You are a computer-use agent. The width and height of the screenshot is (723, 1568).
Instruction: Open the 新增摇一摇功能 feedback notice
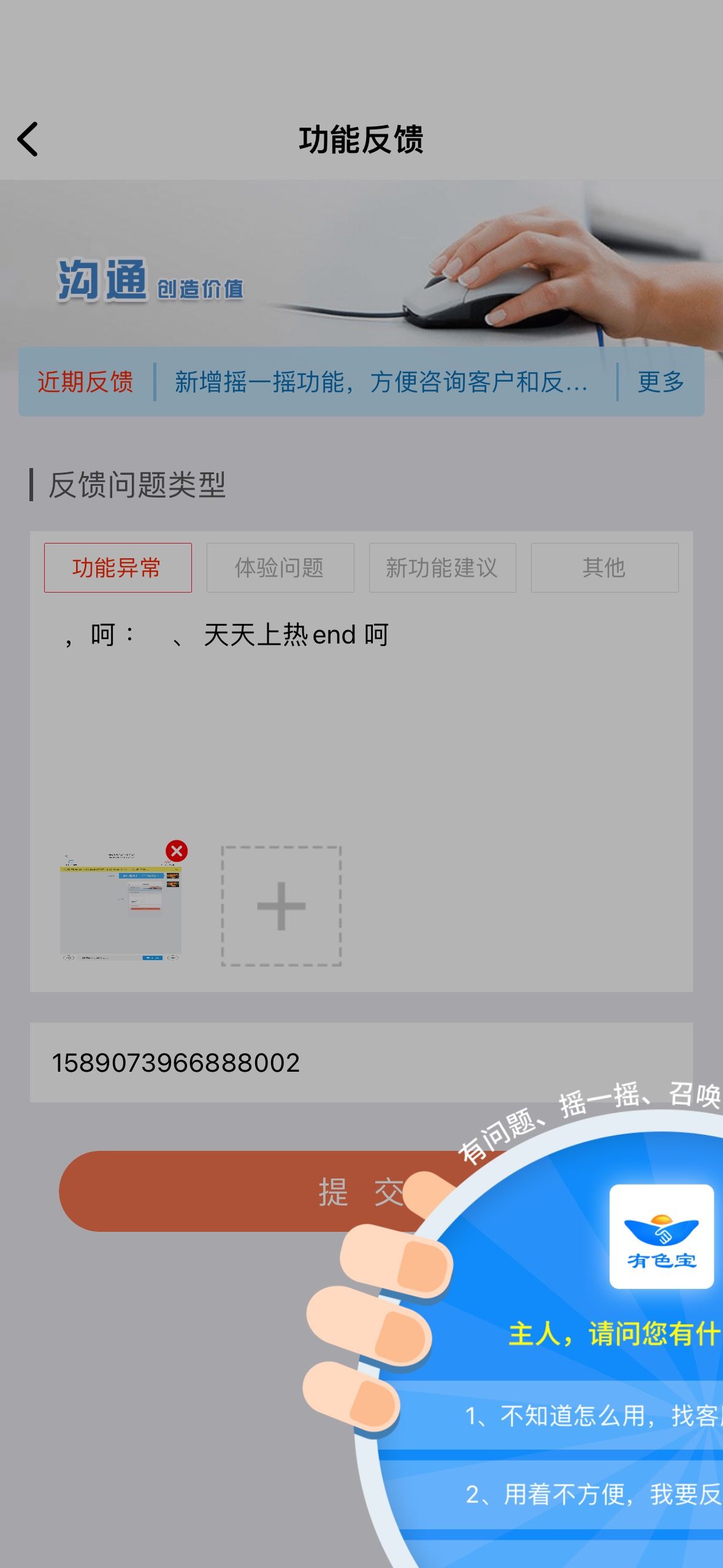(x=381, y=382)
